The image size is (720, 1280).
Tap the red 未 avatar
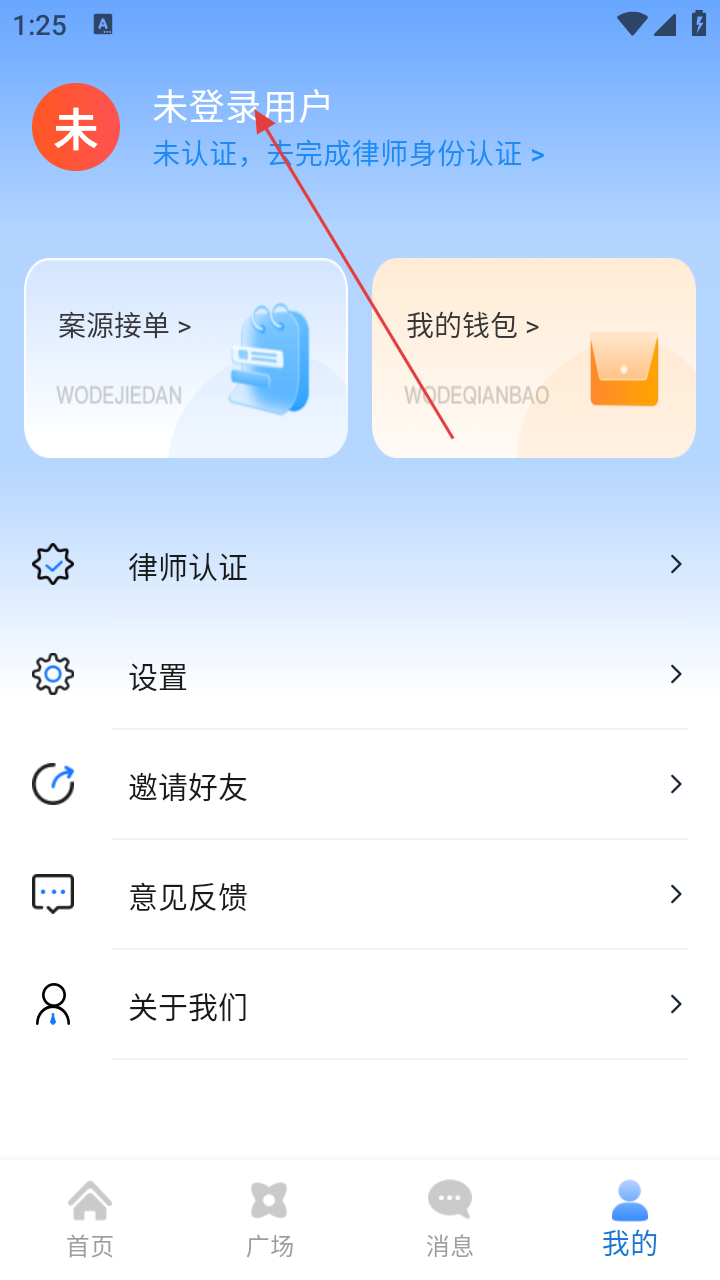click(x=76, y=127)
